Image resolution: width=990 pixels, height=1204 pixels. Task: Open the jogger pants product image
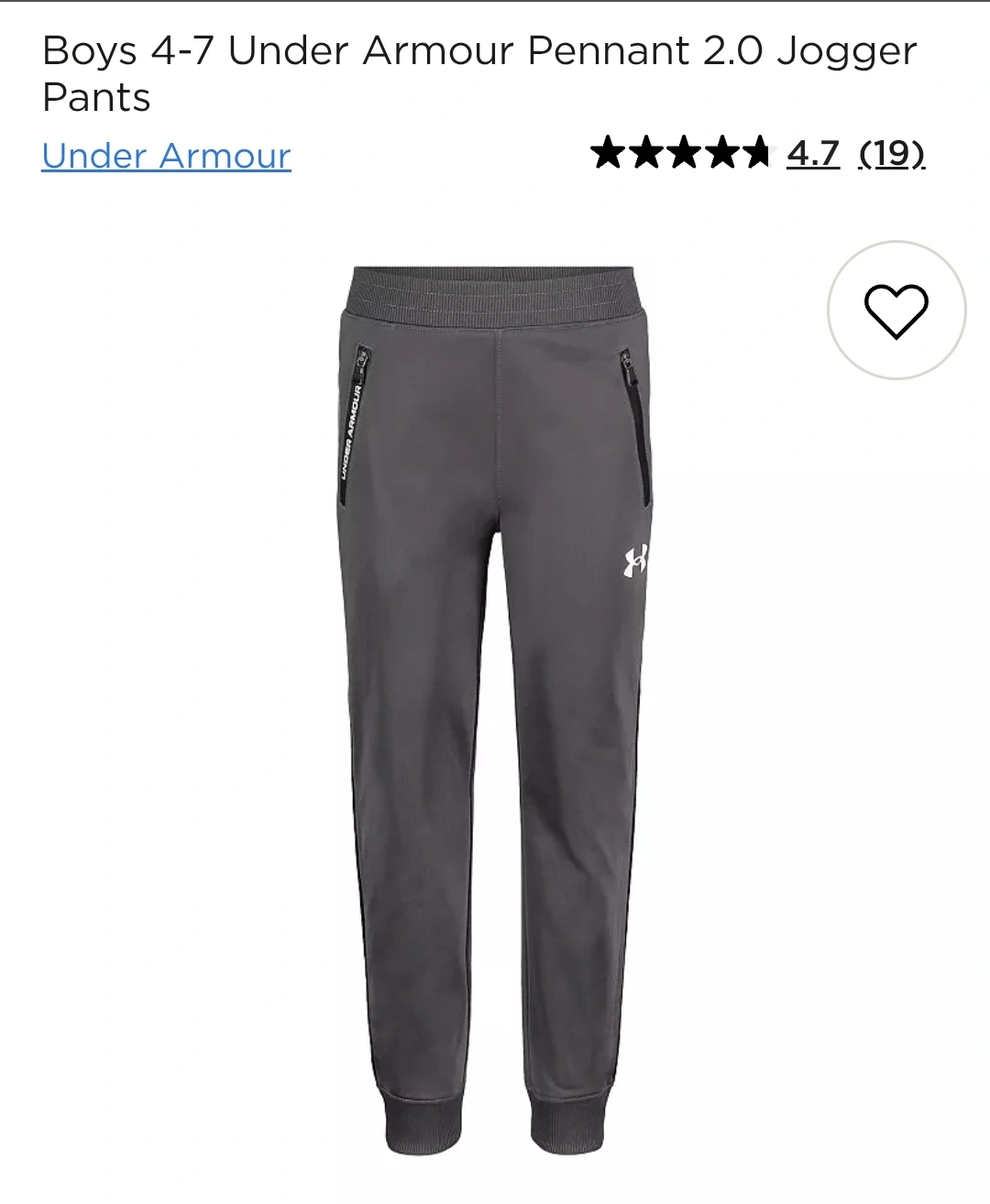495,710
